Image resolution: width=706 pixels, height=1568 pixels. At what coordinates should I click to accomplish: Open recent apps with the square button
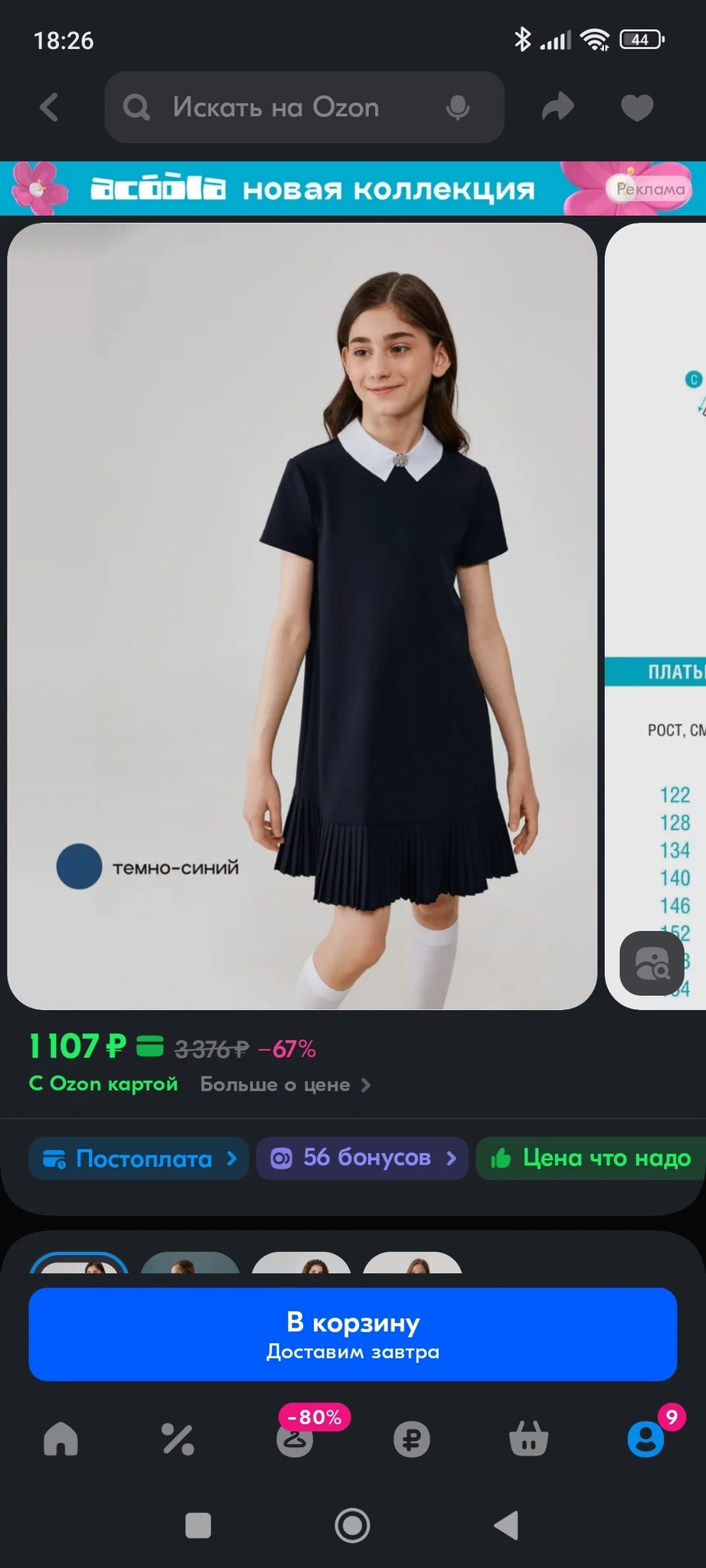coord(198,1525)
